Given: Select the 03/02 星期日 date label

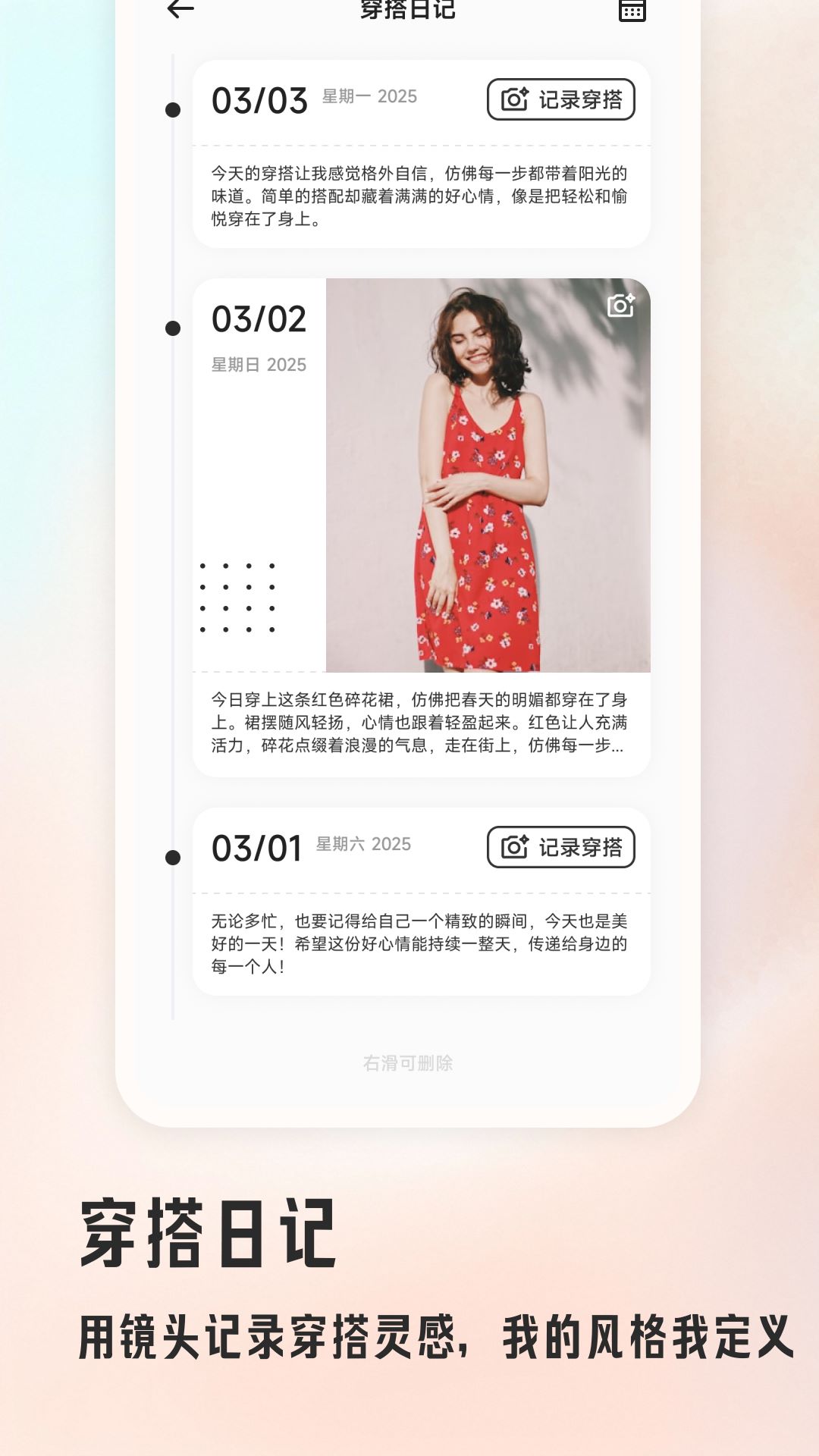Looking at the screenshot, I should [x=258, y=365].
